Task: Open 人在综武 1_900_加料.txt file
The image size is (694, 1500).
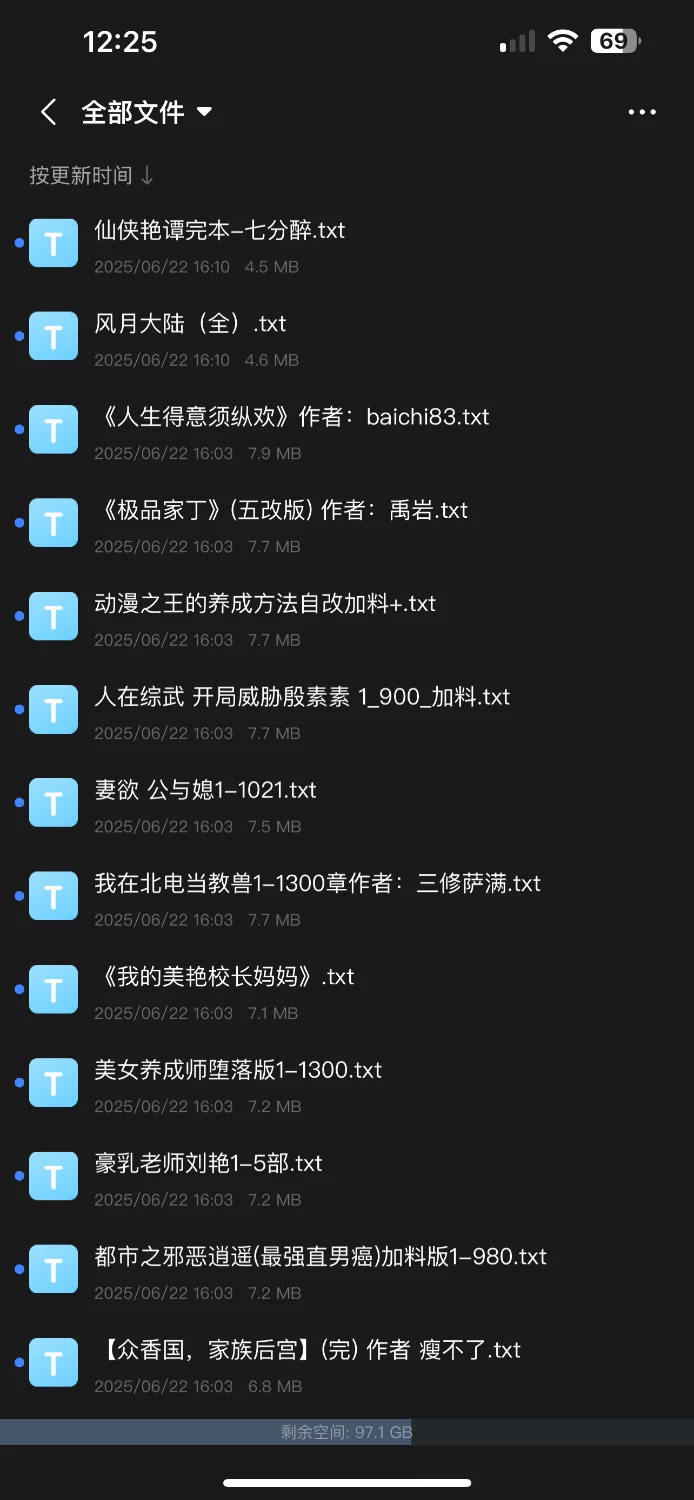Action: pyautogui.click(x=301, y=697)
